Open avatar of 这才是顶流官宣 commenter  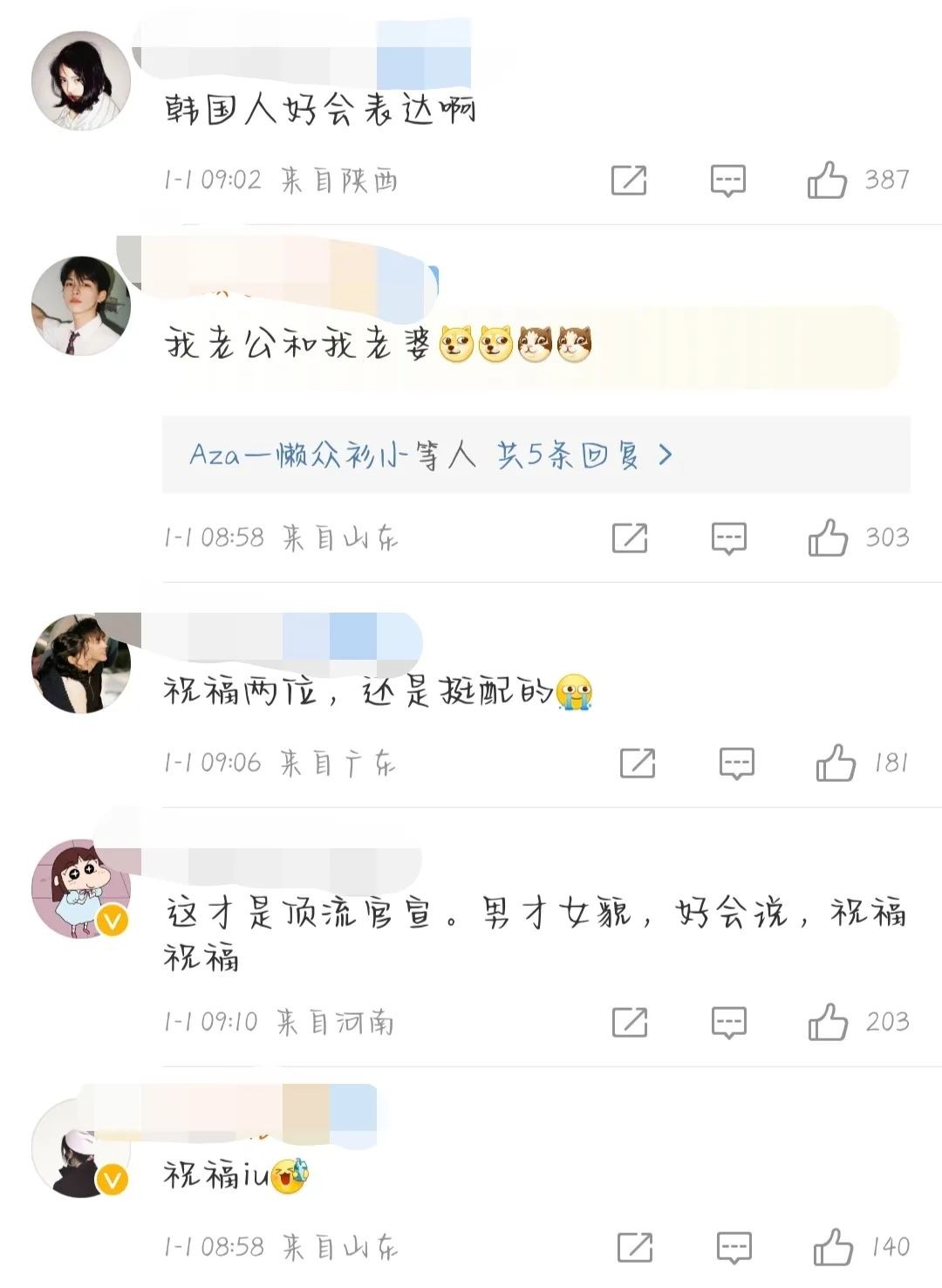tap(81, 889)
